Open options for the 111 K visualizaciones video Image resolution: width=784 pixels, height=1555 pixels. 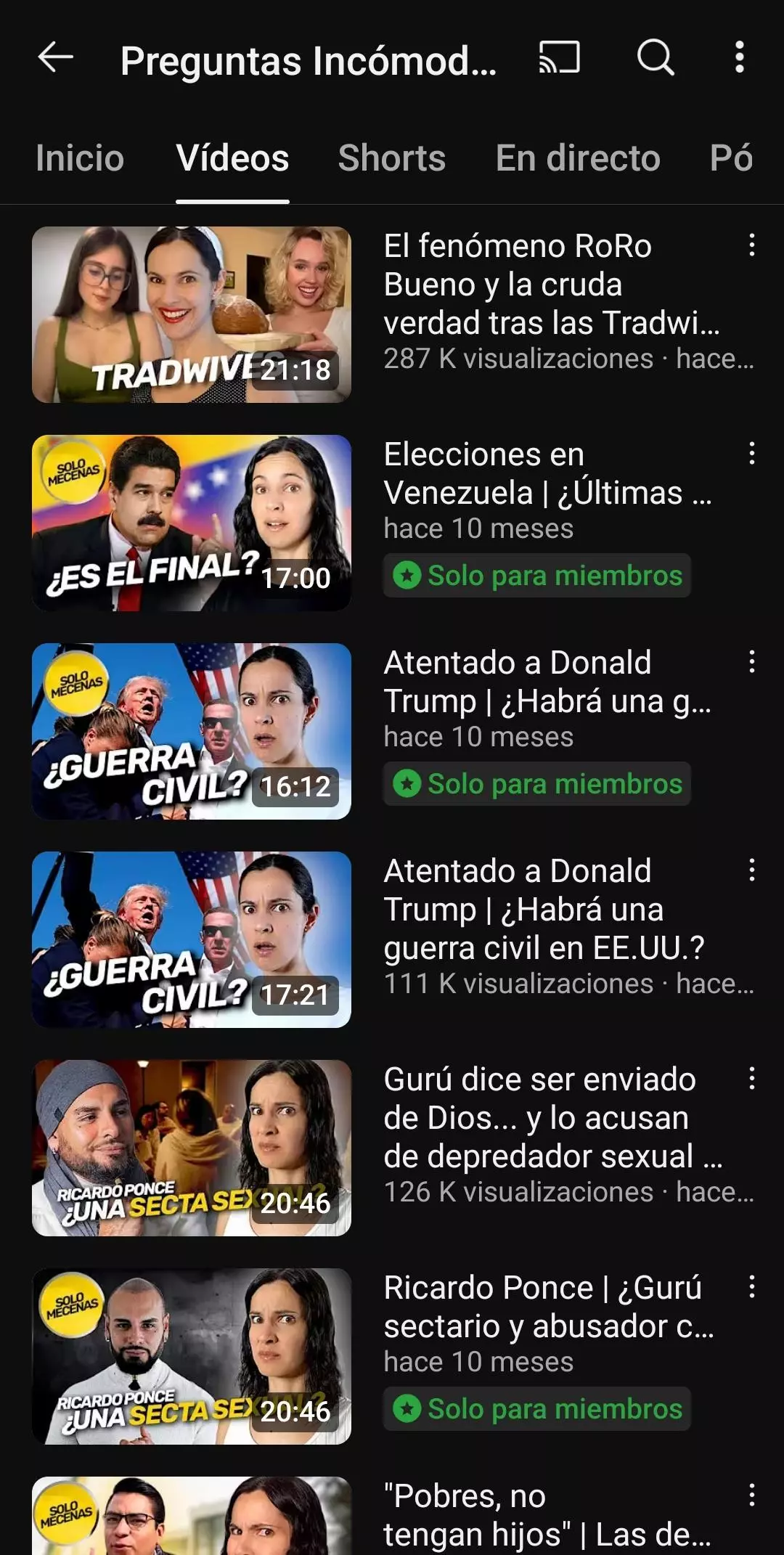[752, 870]
